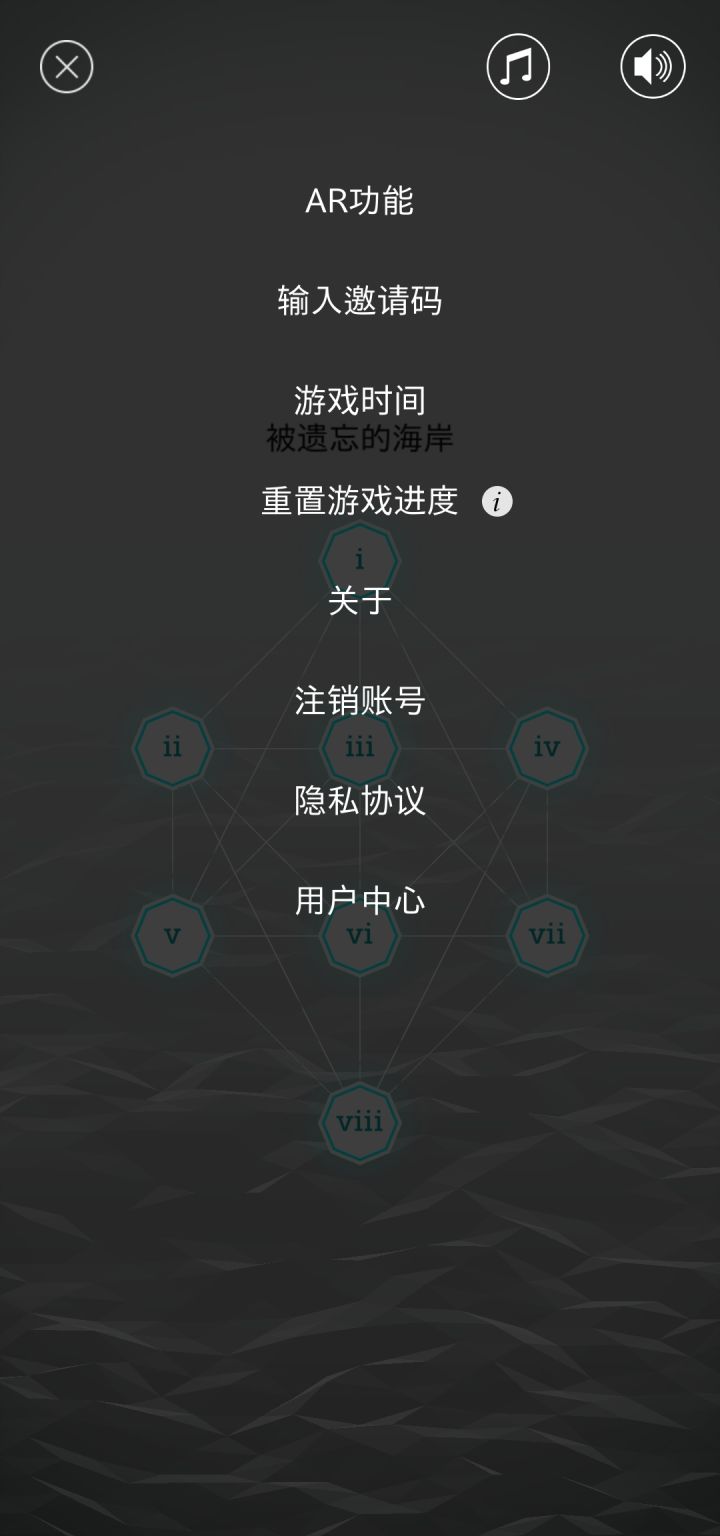The height and width of the screenshot is (1536, 720).
Task: Select 输入邀请码 to enter an invite code
Action: coord(360,300)
